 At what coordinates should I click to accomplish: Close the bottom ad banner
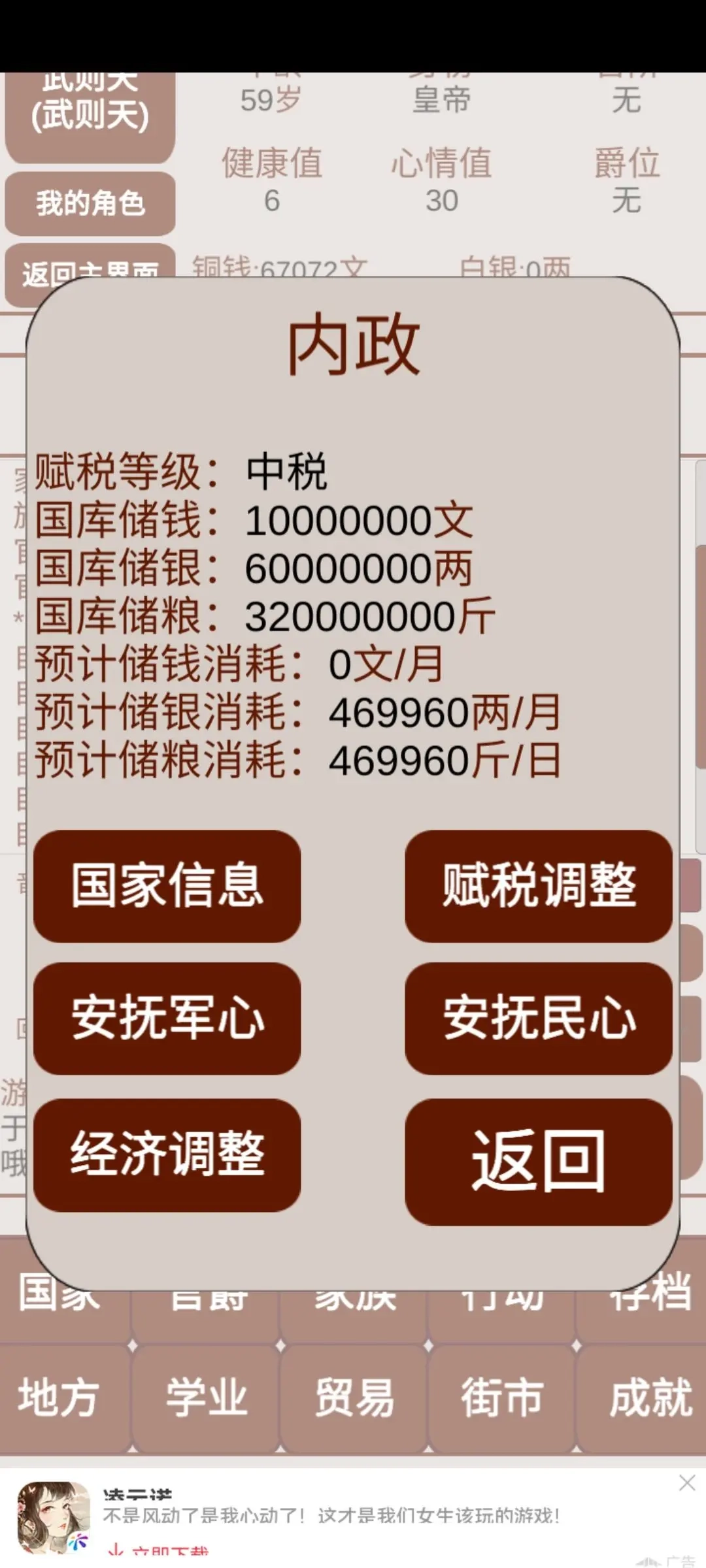tap(686, 1482)
